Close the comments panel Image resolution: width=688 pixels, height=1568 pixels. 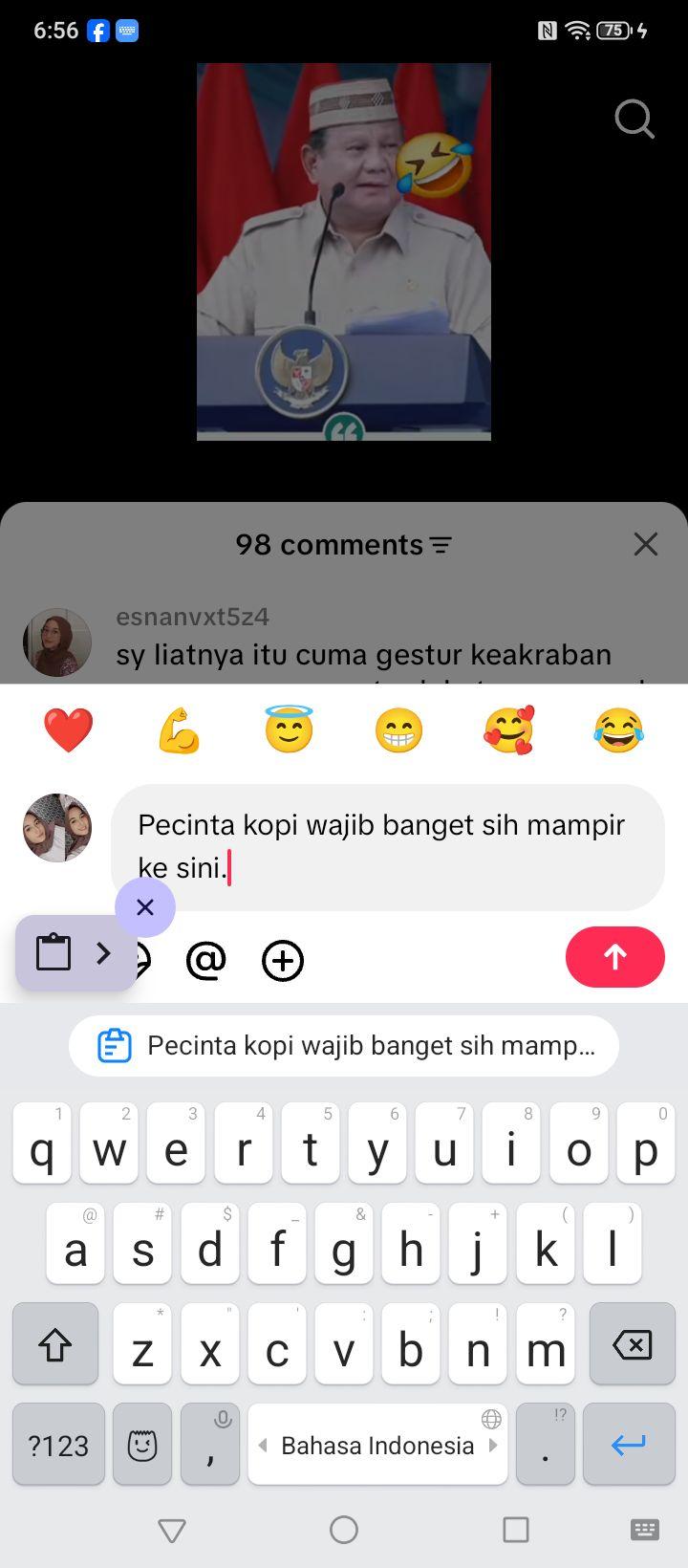coord(646,544)
